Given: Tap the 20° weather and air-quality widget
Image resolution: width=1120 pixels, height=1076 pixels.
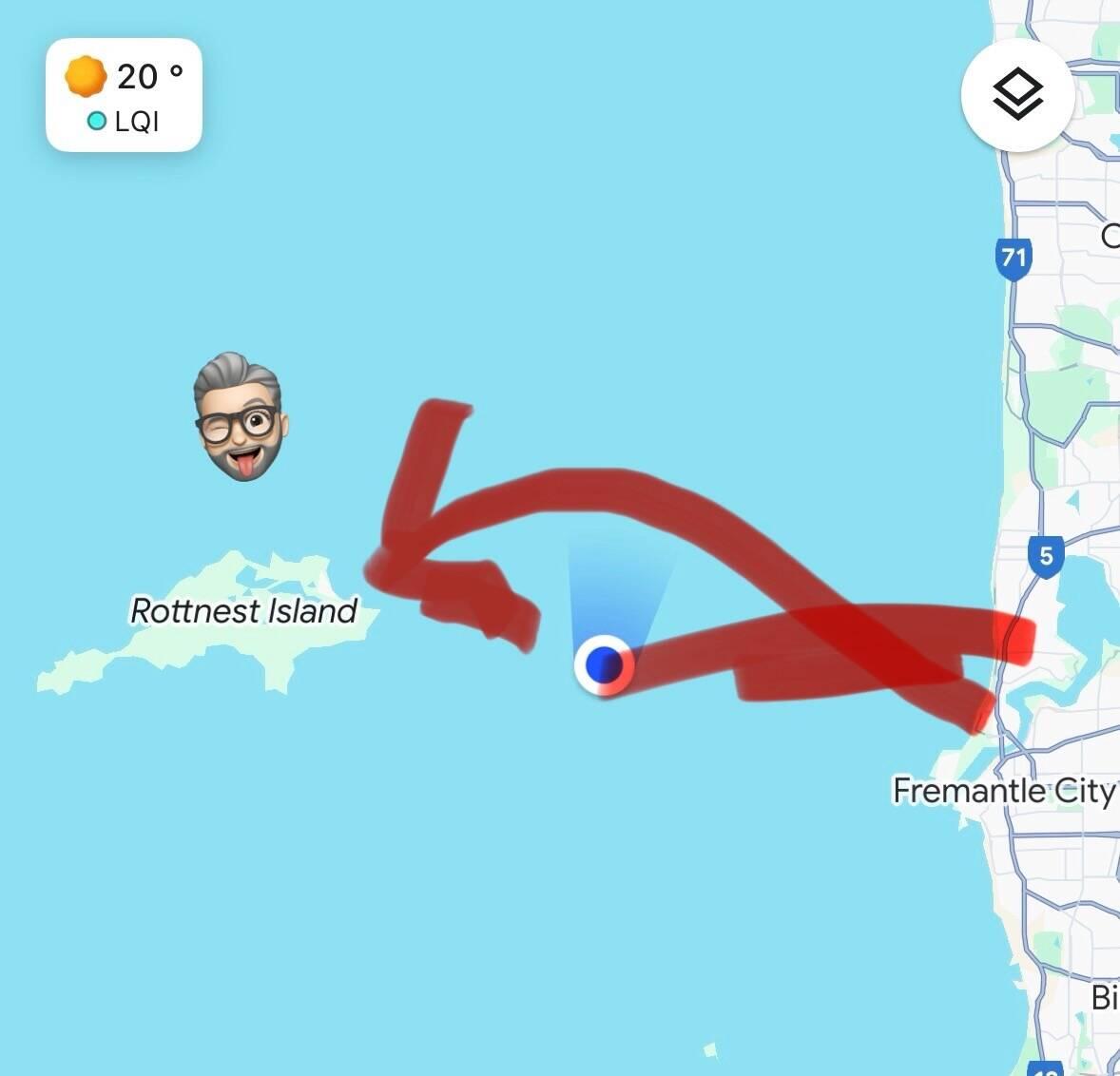Looking at the screenshot, I should pyautogui.click(x=124, y=95).
